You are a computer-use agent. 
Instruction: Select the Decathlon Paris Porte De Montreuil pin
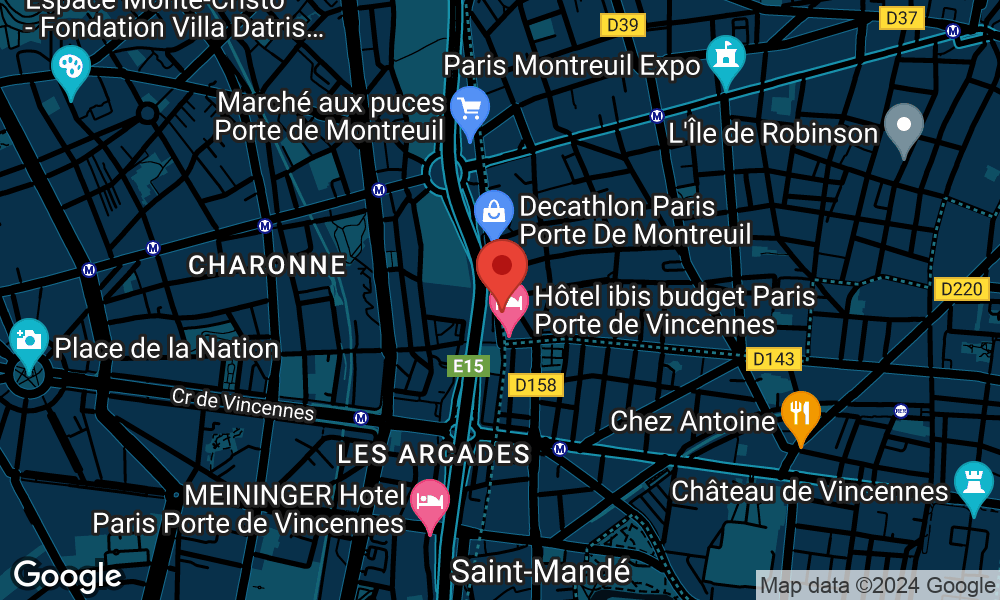click(494, 212)
